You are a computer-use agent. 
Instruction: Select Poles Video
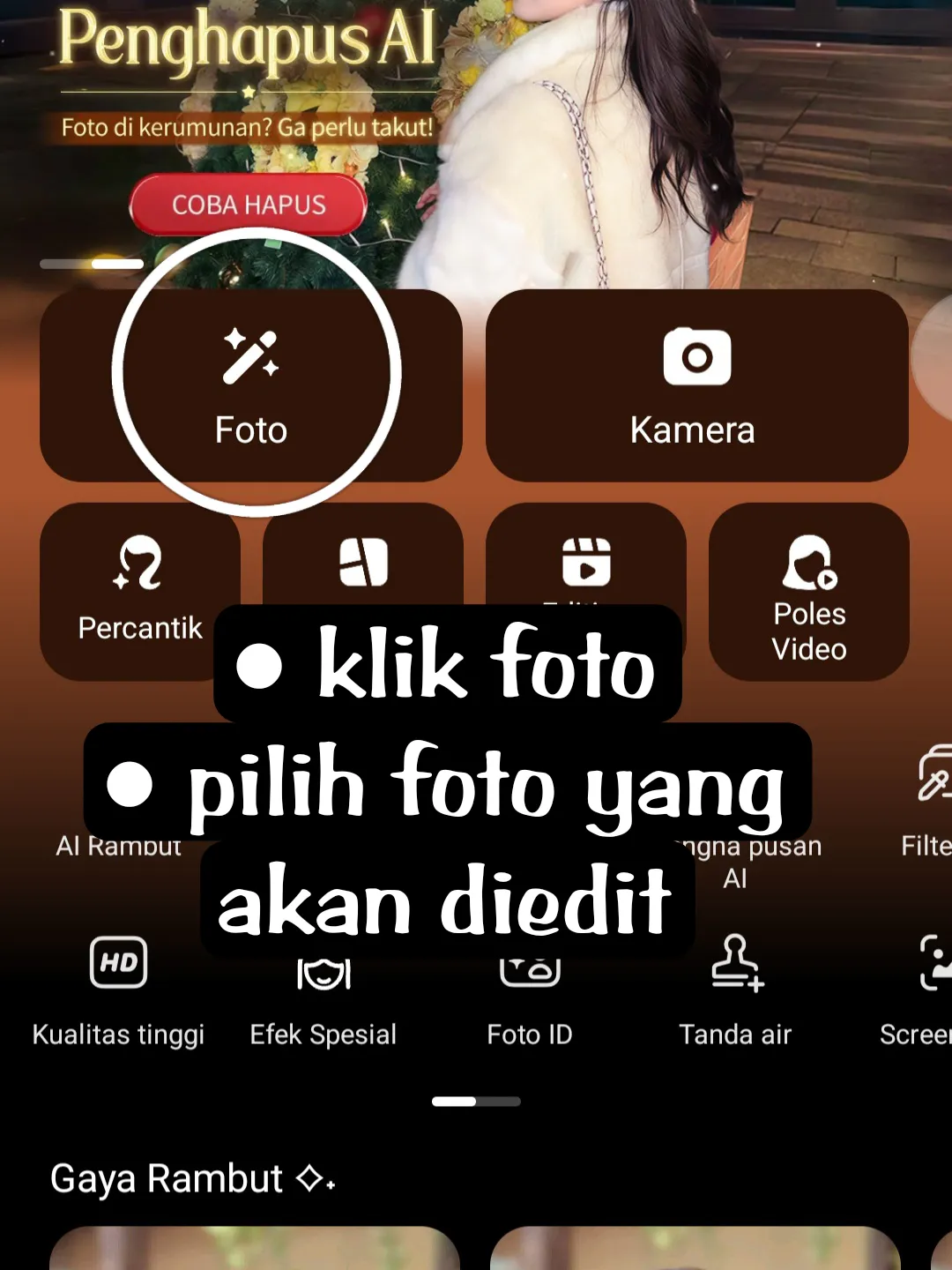808,593
